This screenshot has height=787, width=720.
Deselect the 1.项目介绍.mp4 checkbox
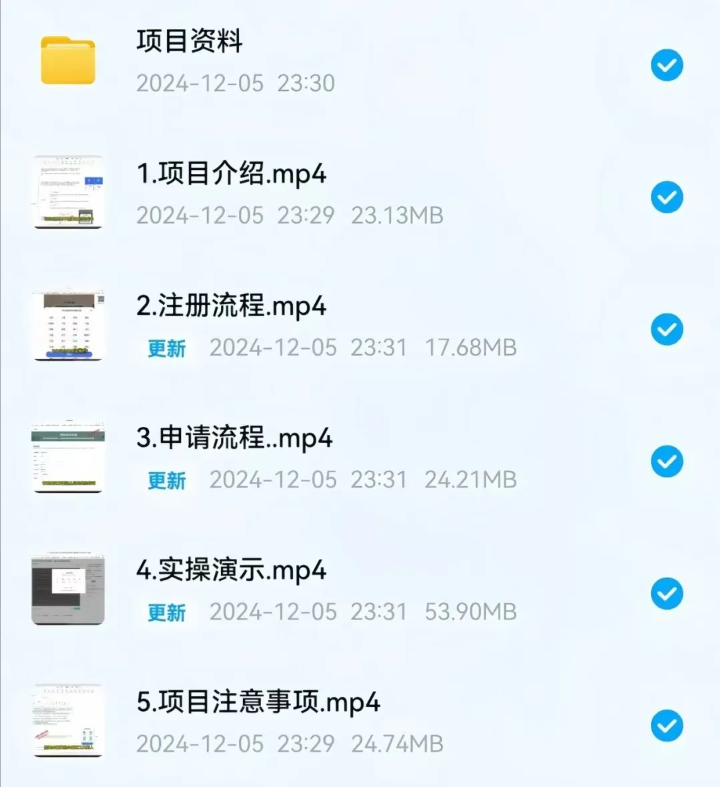pyautogui.click(x=667, y=197)
